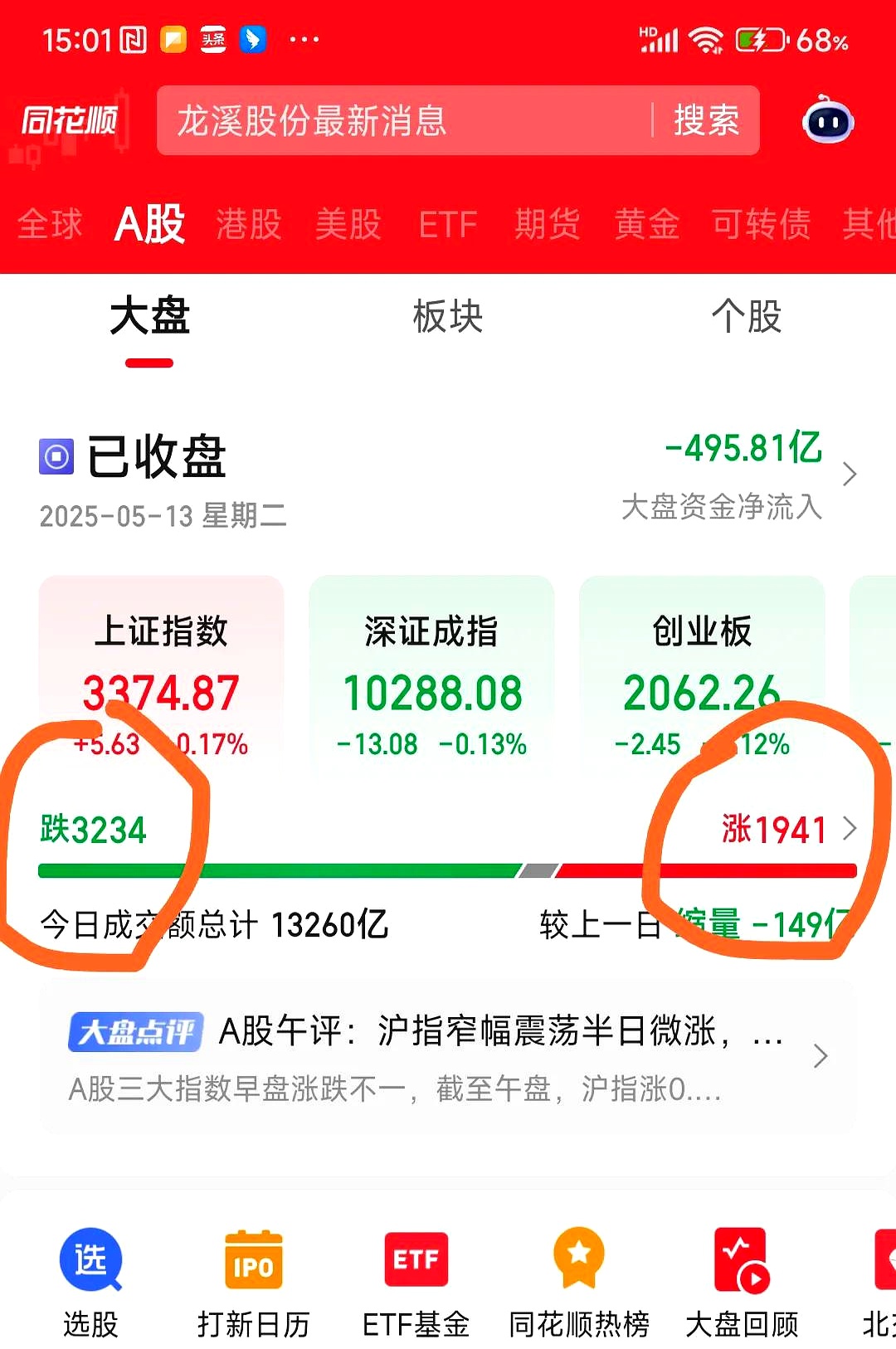Expand the 涨1941 advancers detail view
Screen dimensions: 896x1349
click(x=775, y=828)
